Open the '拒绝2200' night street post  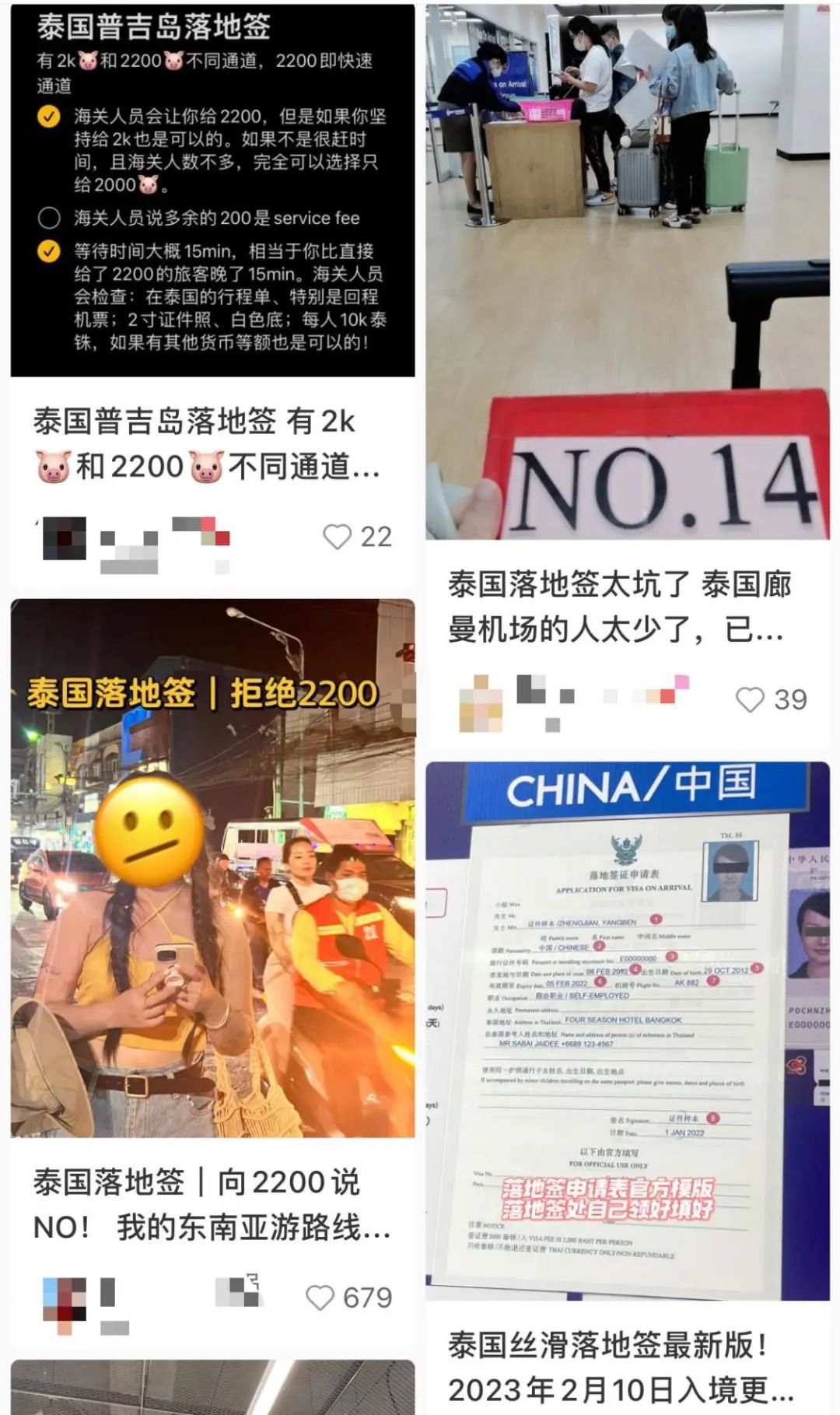[x=212, y=867]
